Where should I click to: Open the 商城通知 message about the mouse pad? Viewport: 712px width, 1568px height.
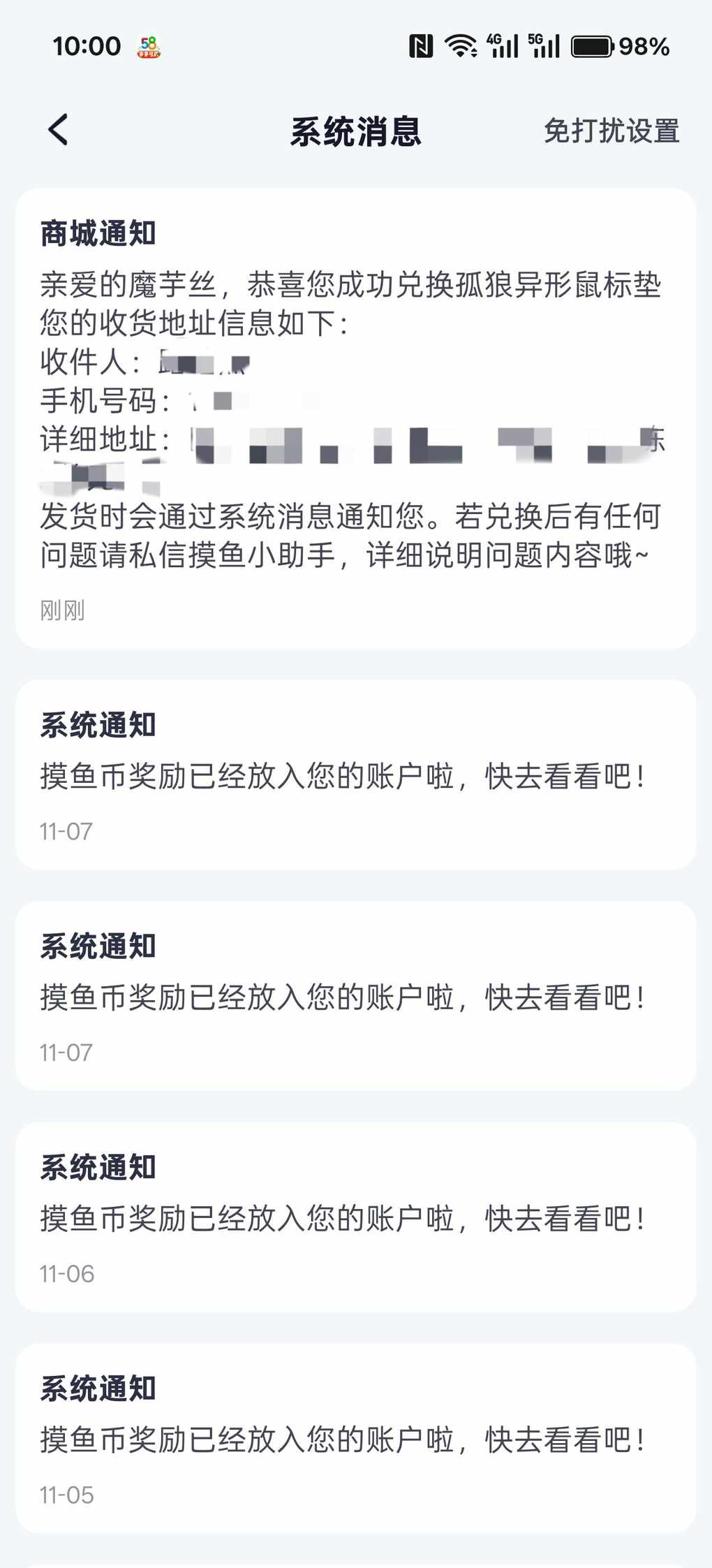click(355, 418)
